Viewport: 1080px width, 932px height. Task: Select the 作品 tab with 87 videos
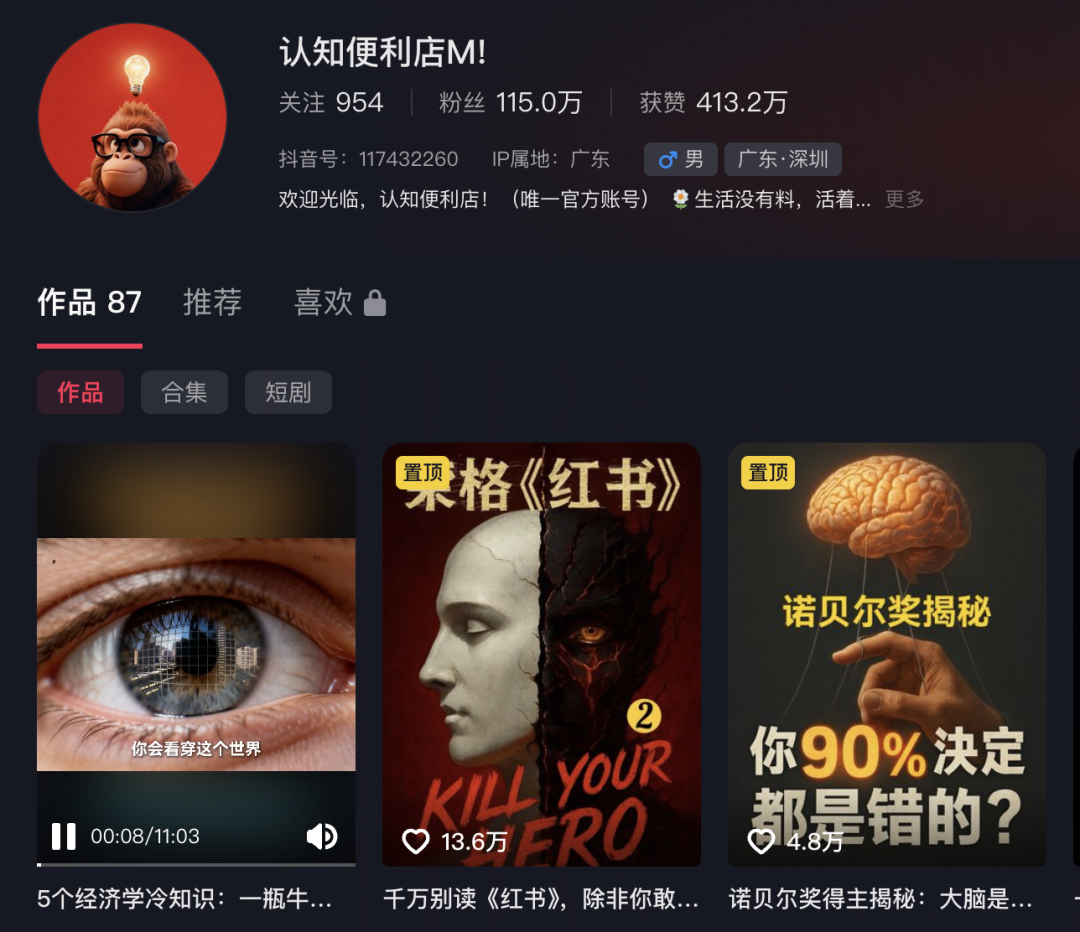pyautogui.click(x=89, y=302)
